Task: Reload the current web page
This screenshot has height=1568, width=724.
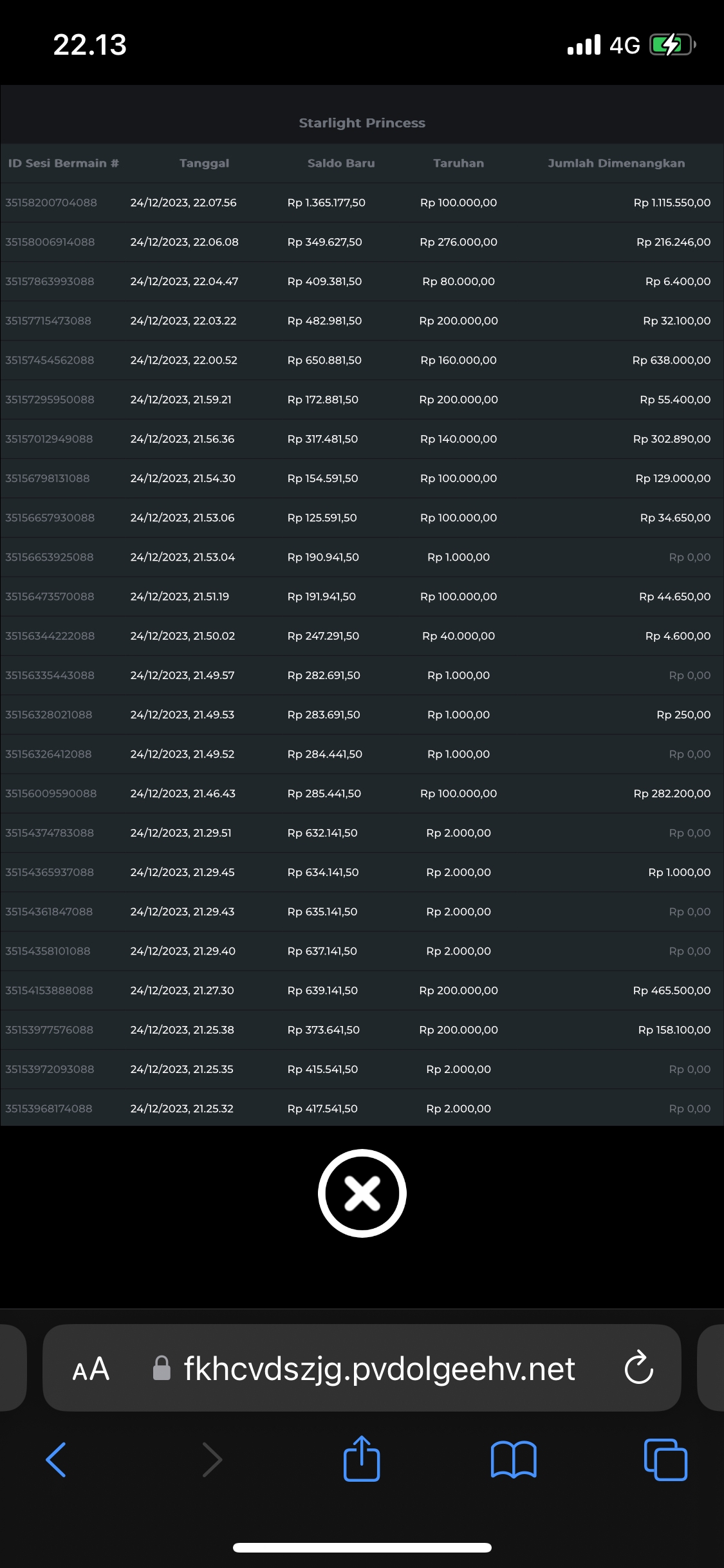Action: click(x=638, y=1368)
